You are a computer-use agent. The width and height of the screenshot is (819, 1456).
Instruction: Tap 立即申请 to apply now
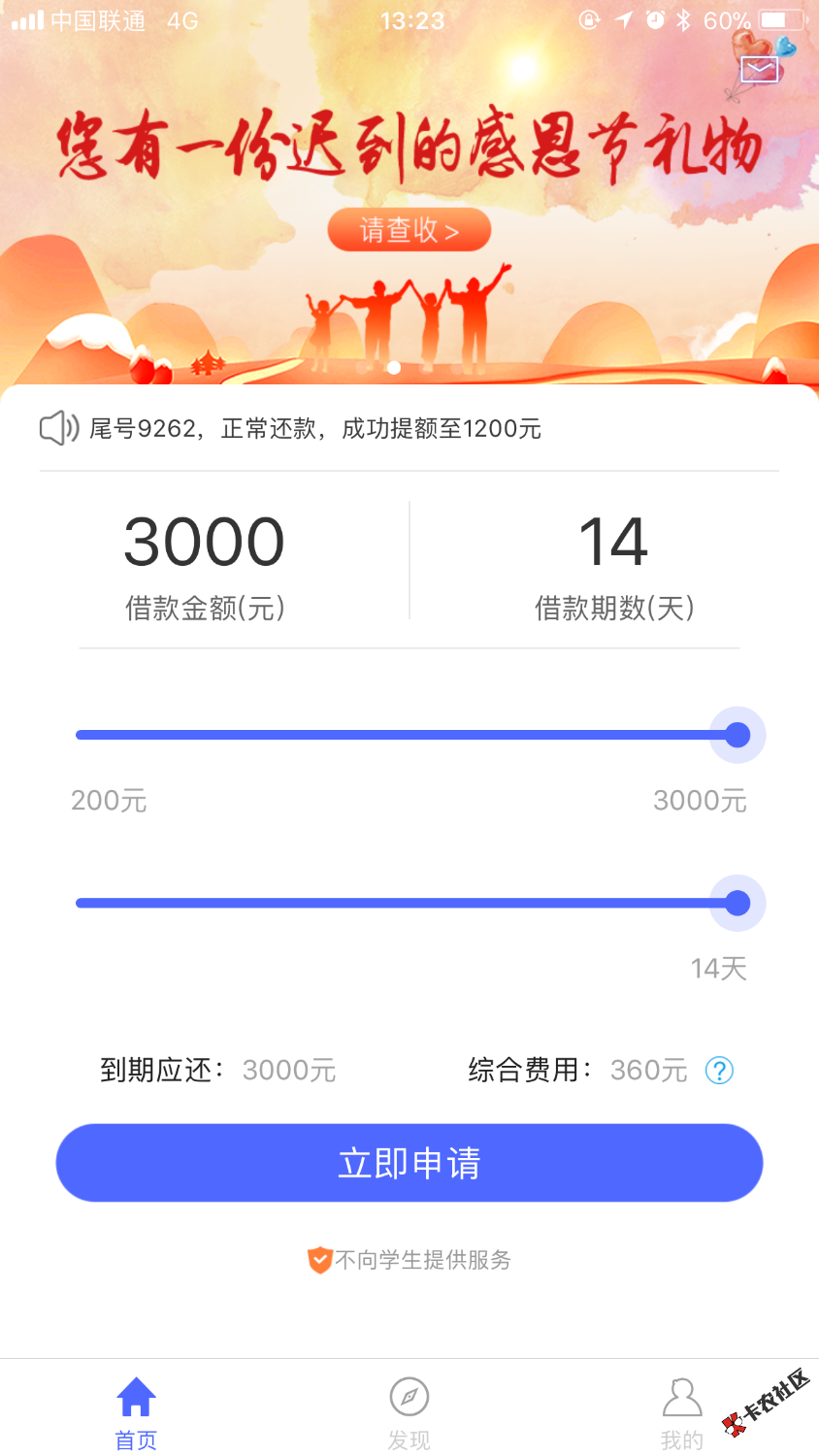point(409,1163)
